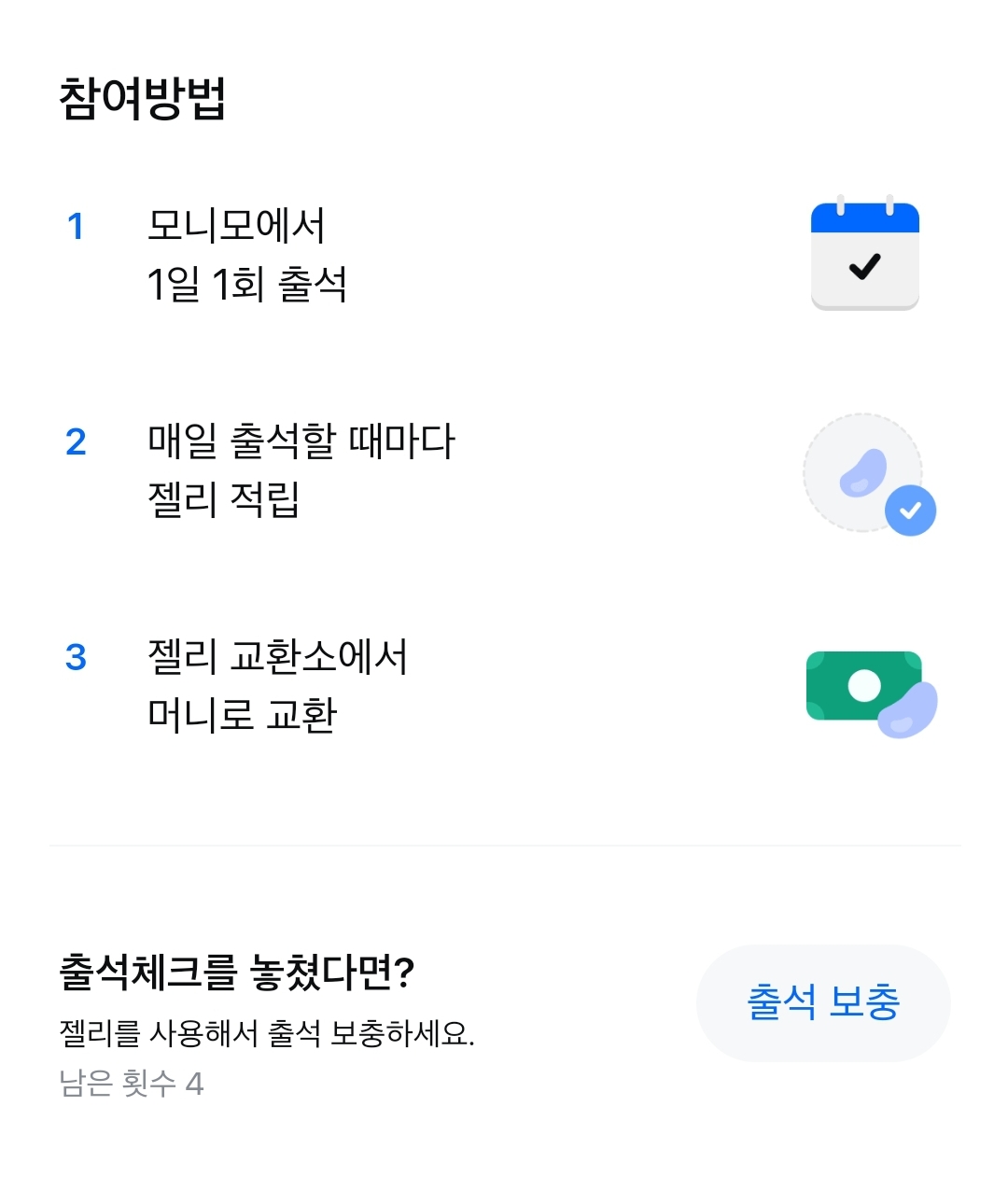Click the blue top bar of the calendar icon
Image resolution: width=1008 pixels, height=1204 pixels.
863,217
